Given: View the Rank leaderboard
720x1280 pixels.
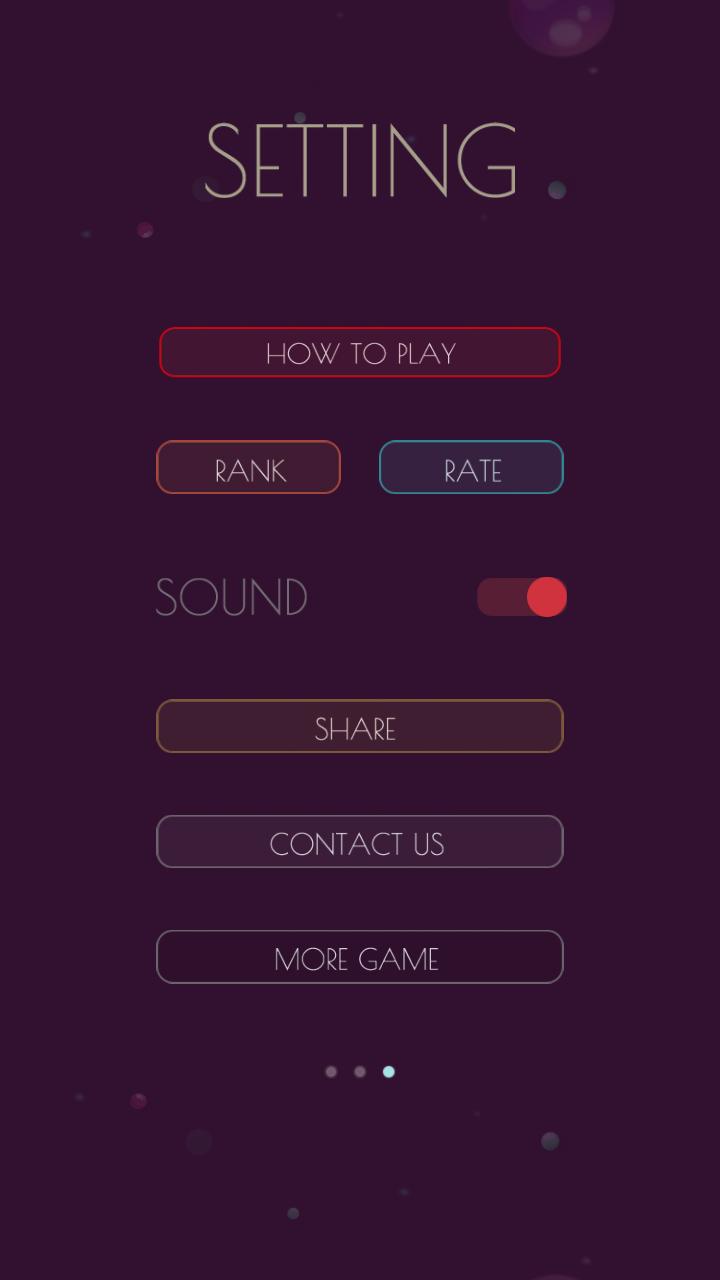Looking at the screenshot, I should 249,468.
